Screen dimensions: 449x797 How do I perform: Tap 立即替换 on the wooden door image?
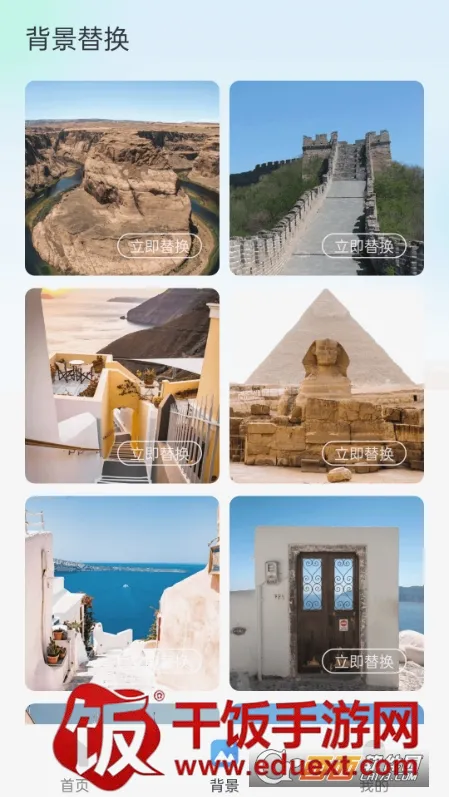[364, 661]
